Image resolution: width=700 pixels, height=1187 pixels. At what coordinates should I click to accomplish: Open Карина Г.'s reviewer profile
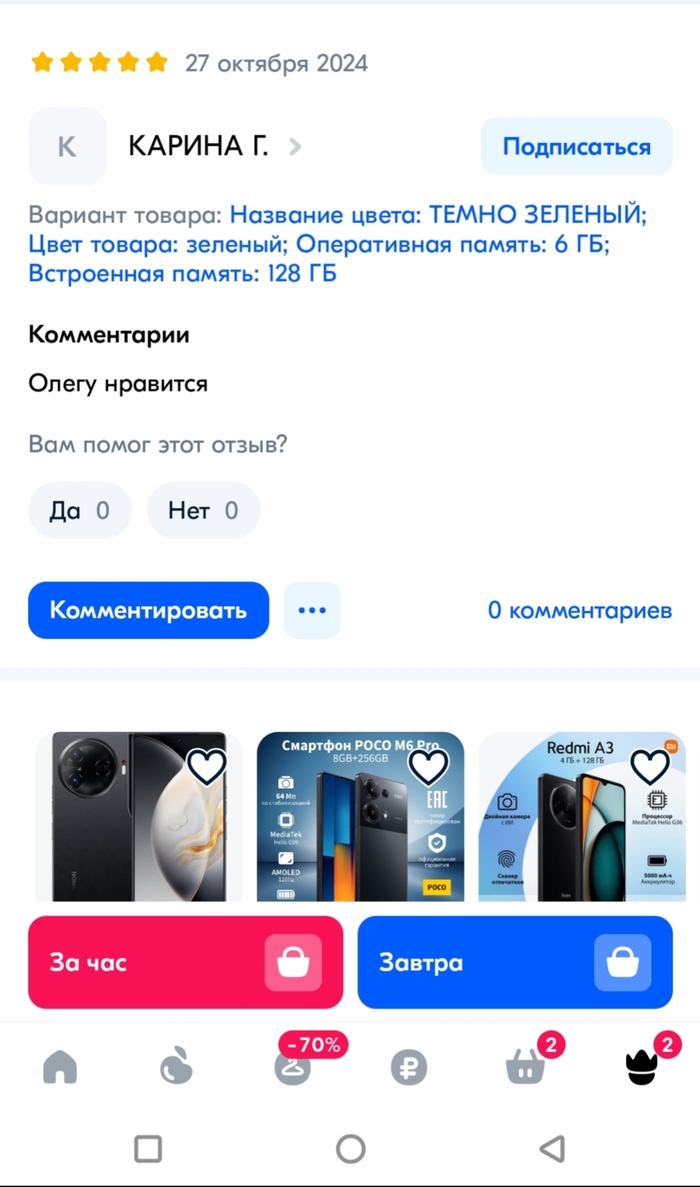click(198, 147)
